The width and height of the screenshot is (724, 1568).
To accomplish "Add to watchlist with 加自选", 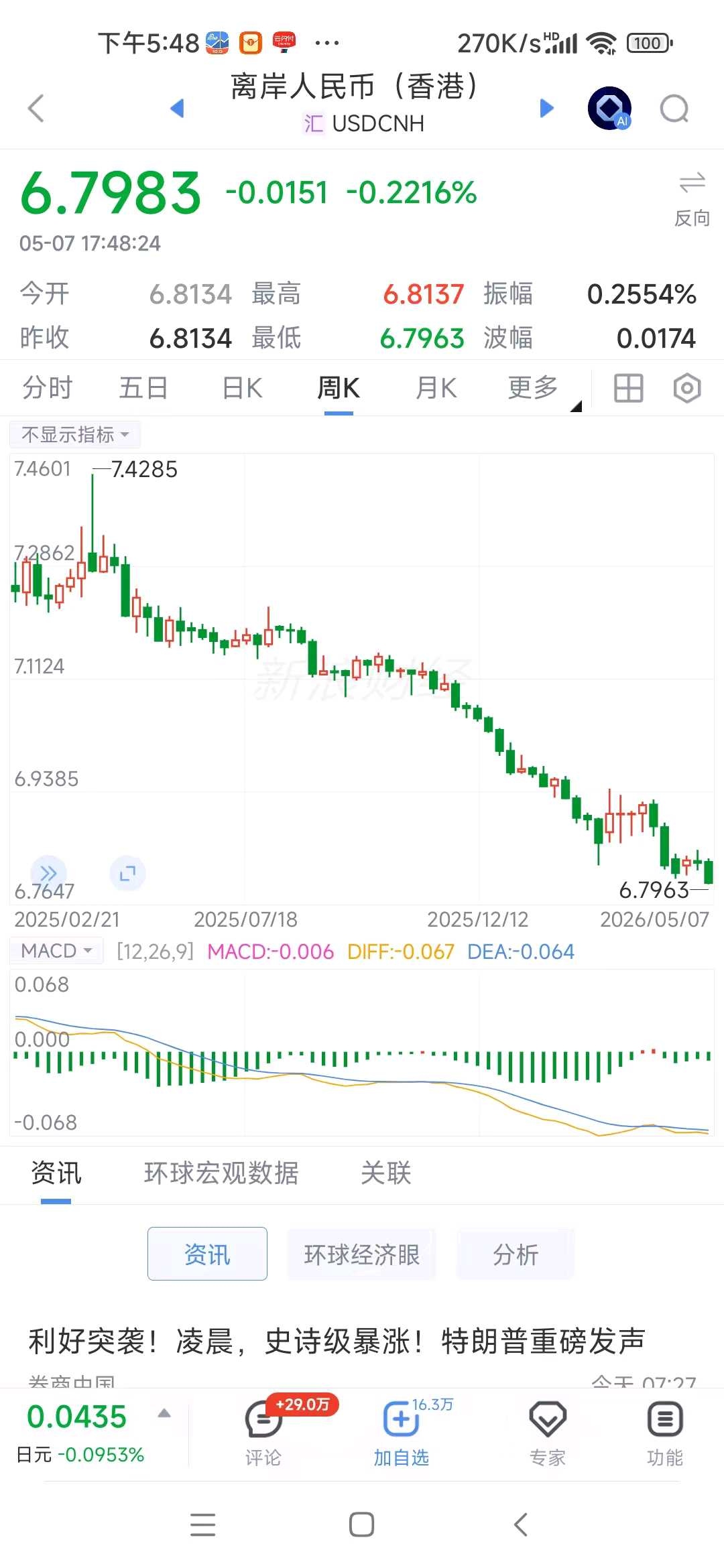I will (401, 1433).
